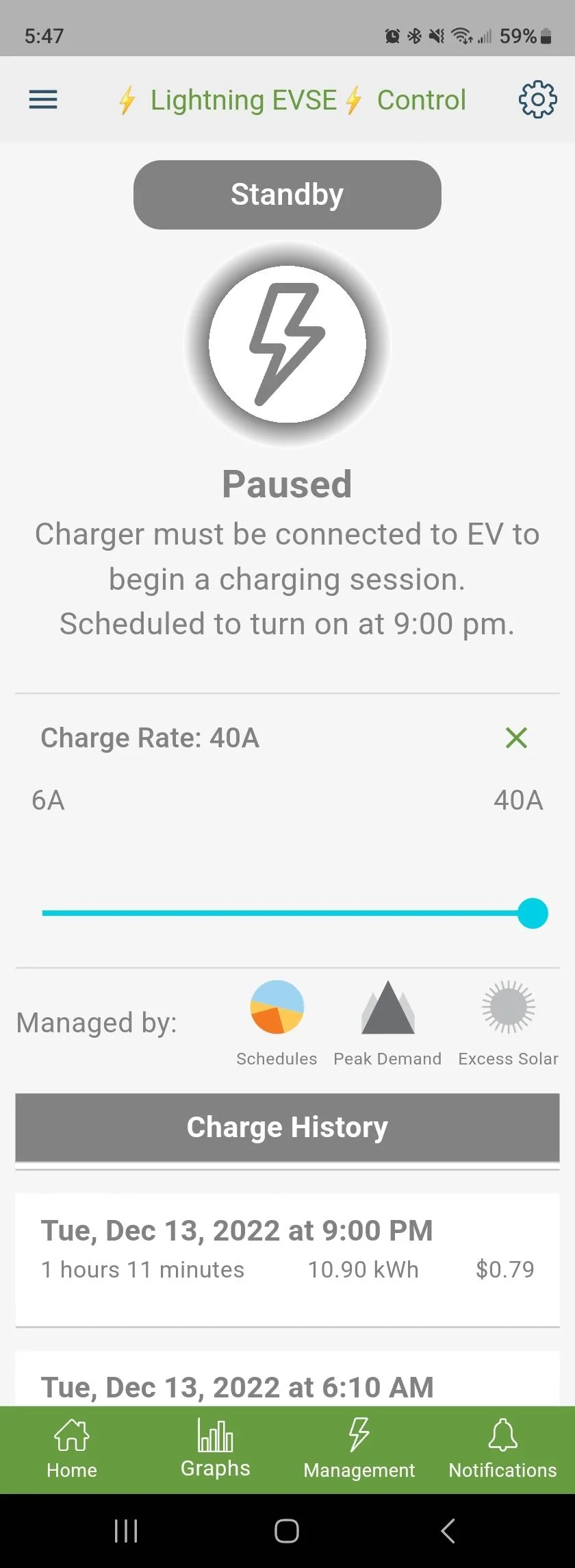Open the navigation hamburger menu

pyautogui.click(x=42, y=99)
